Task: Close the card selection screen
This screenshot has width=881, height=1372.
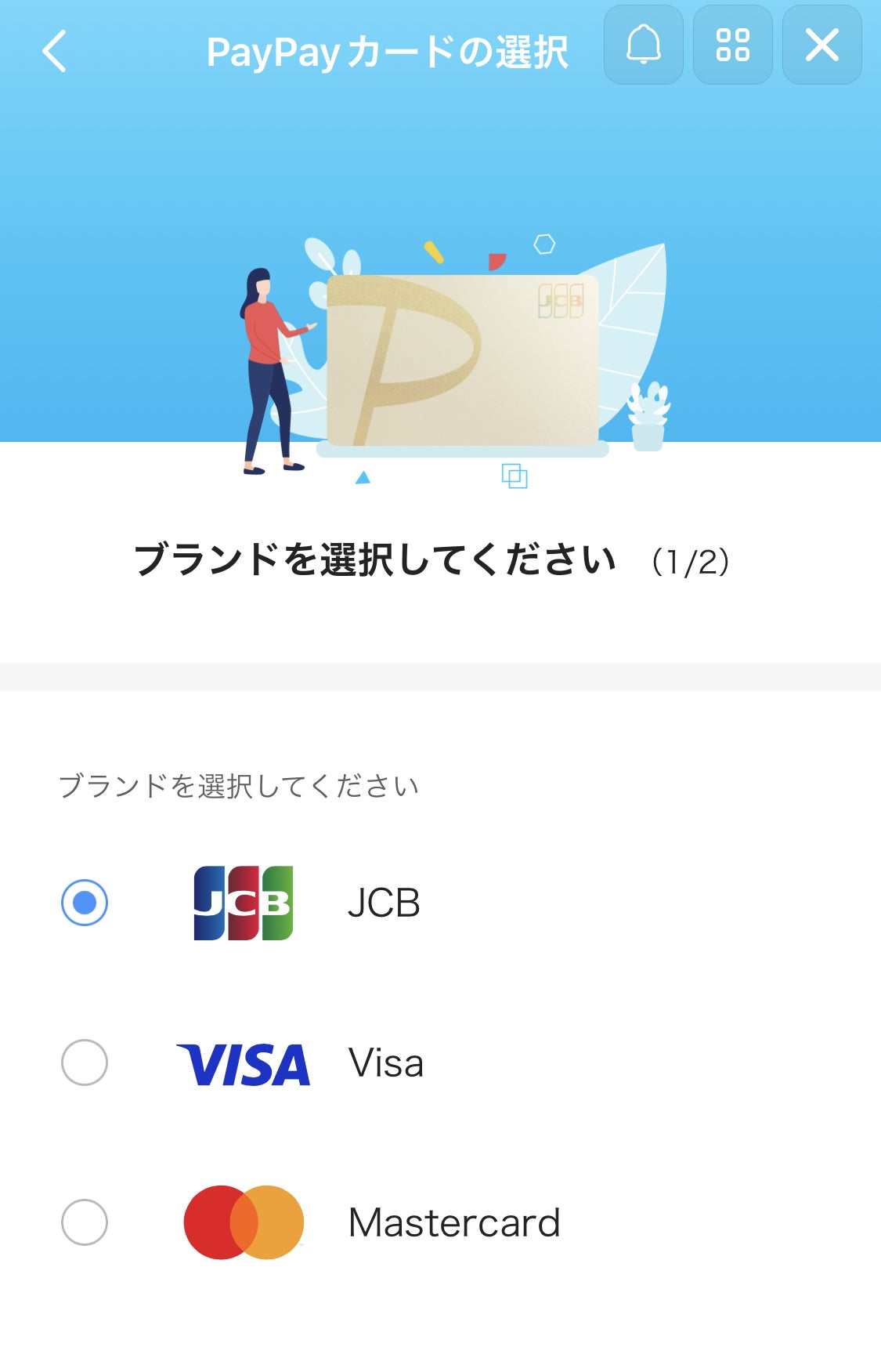Action: pos(822,45)
